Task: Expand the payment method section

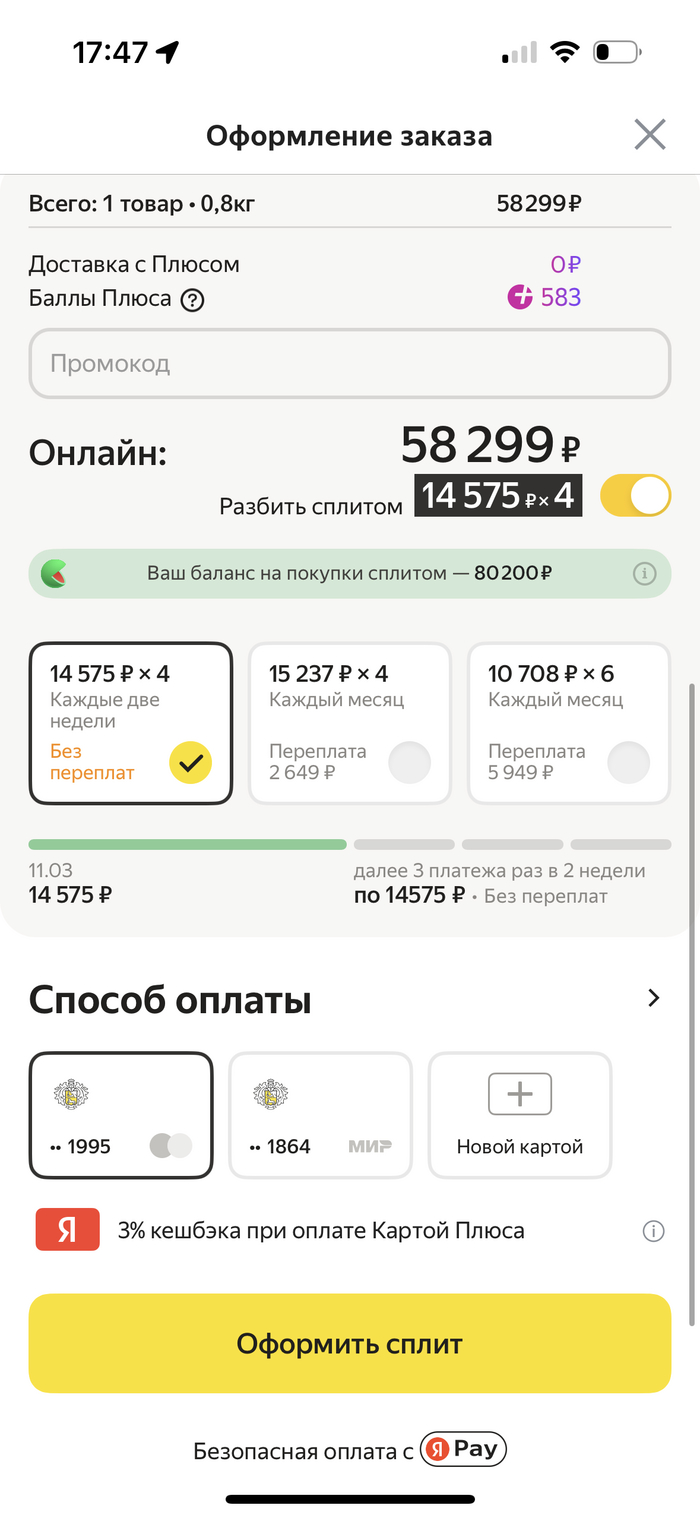Action: click(653, 998)
